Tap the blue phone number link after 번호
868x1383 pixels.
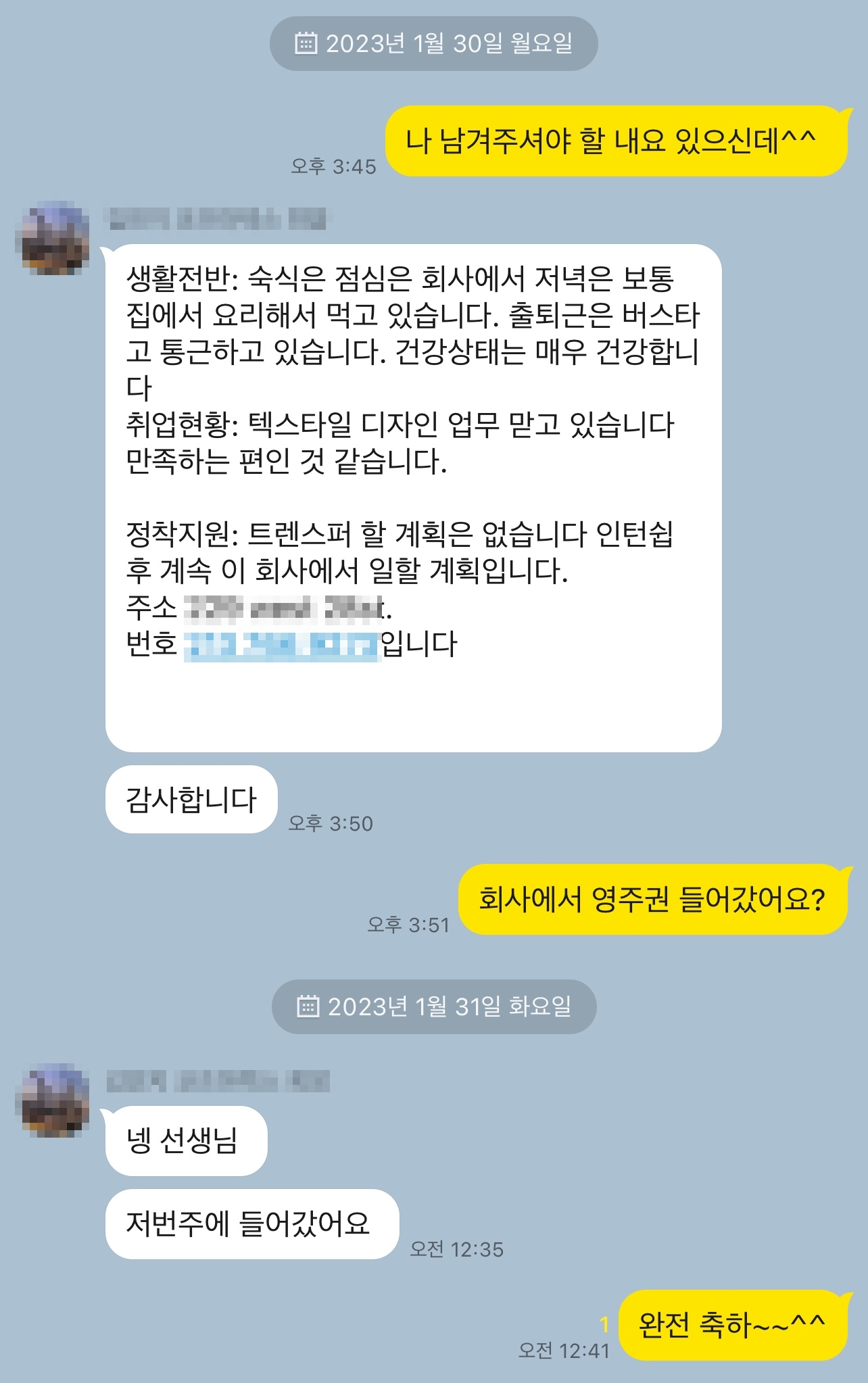(282, 646)
